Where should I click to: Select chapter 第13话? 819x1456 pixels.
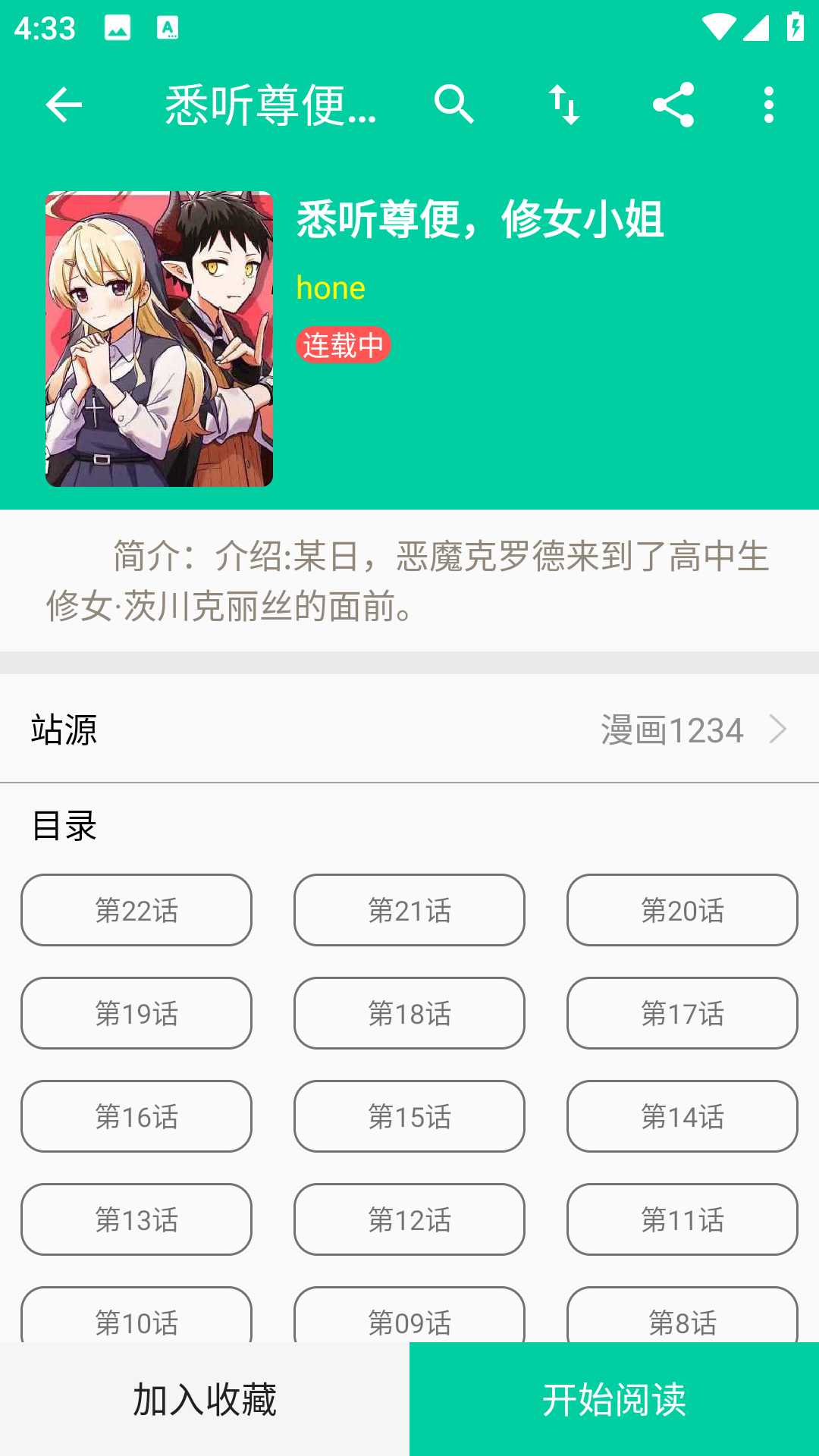click(136, 1219)
